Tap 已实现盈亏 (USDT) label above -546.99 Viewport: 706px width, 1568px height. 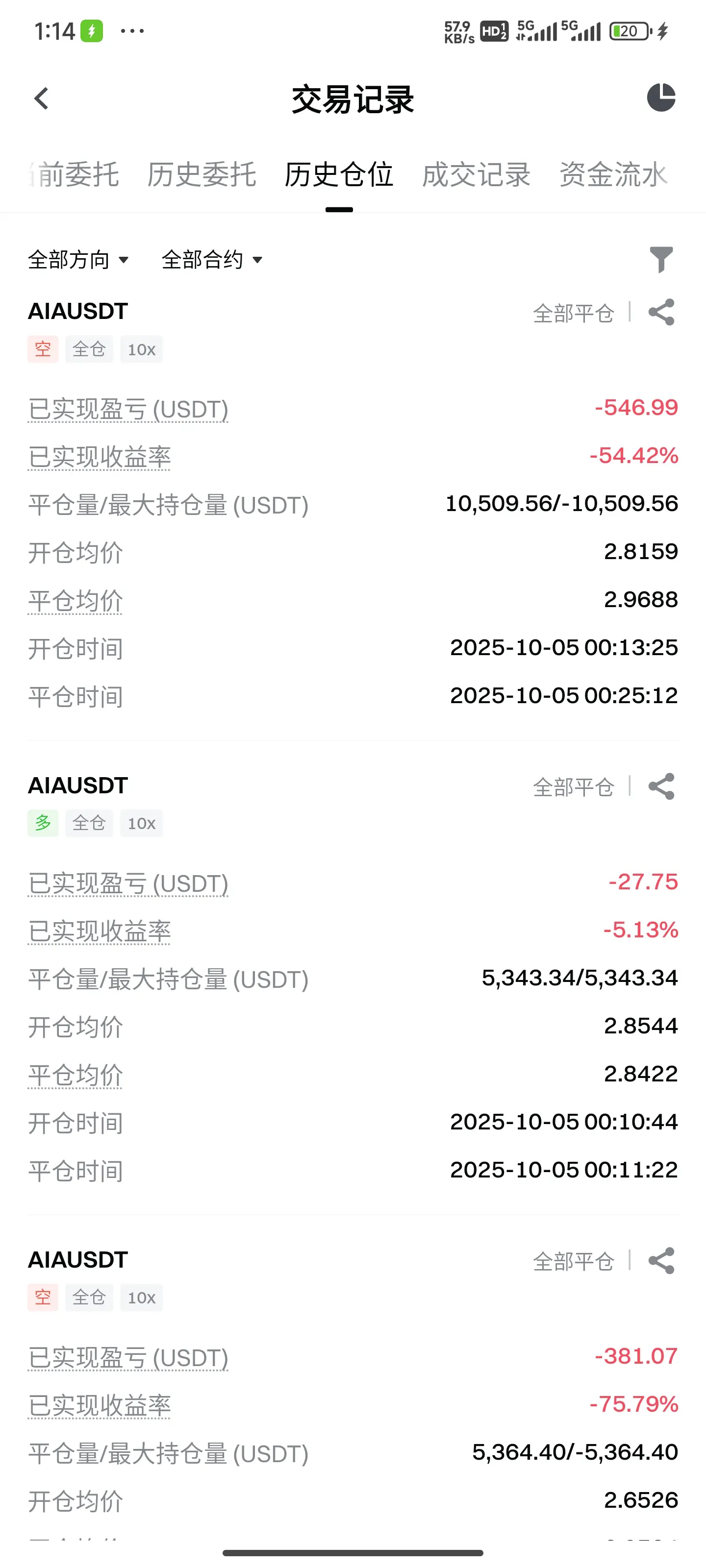click(x=128, y=409)
